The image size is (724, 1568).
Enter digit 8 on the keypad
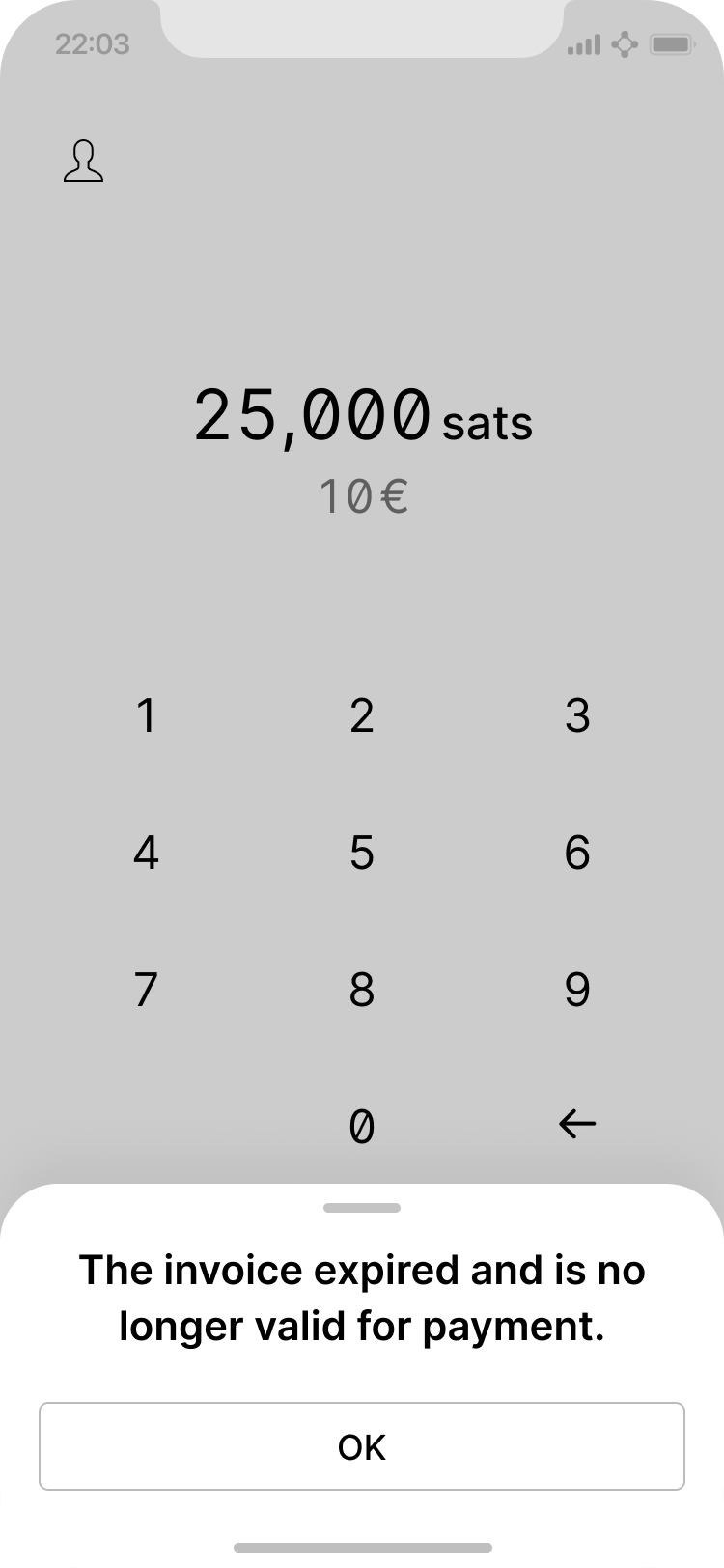click(362, 990)
